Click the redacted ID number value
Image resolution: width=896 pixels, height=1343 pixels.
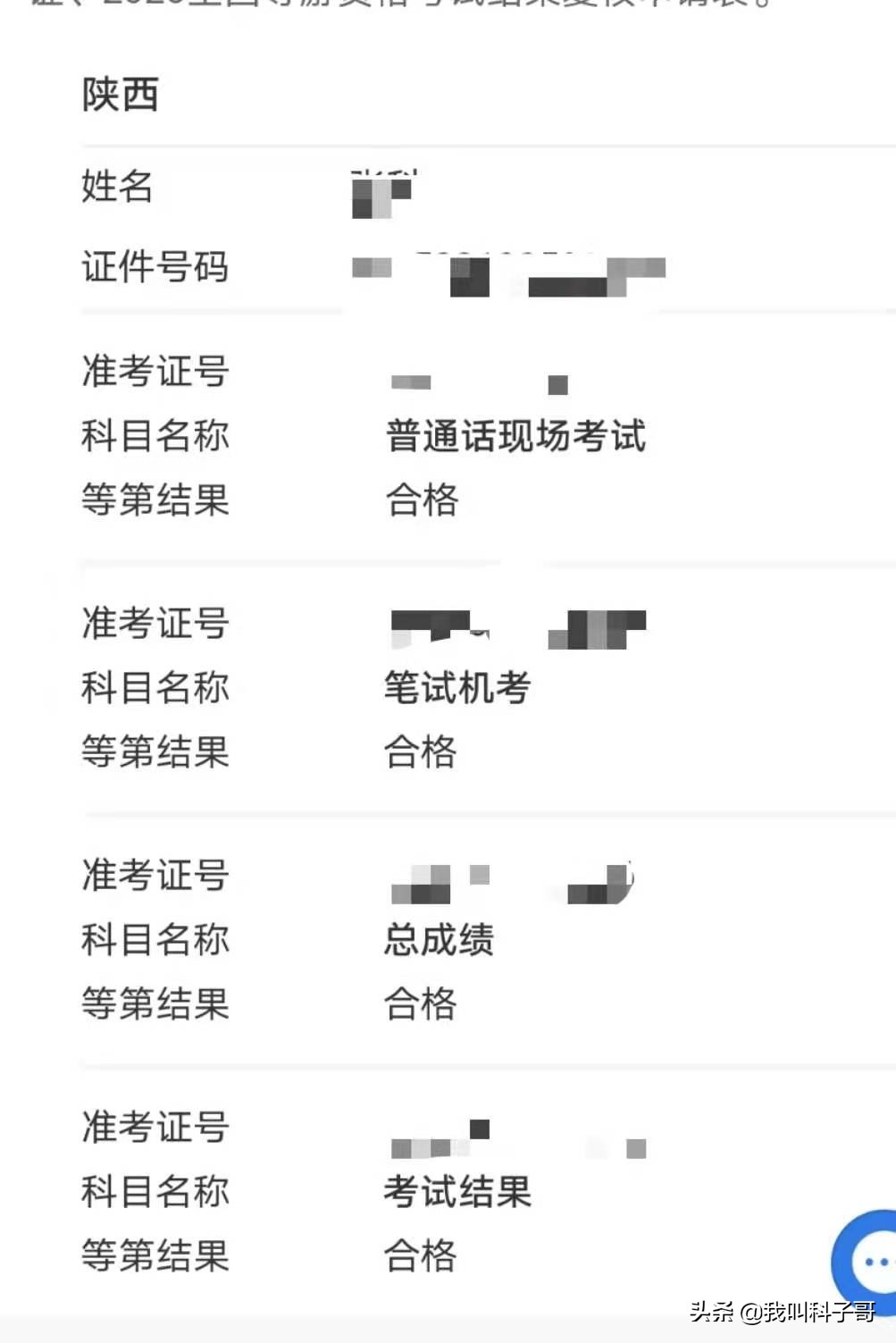pos(509,273)
